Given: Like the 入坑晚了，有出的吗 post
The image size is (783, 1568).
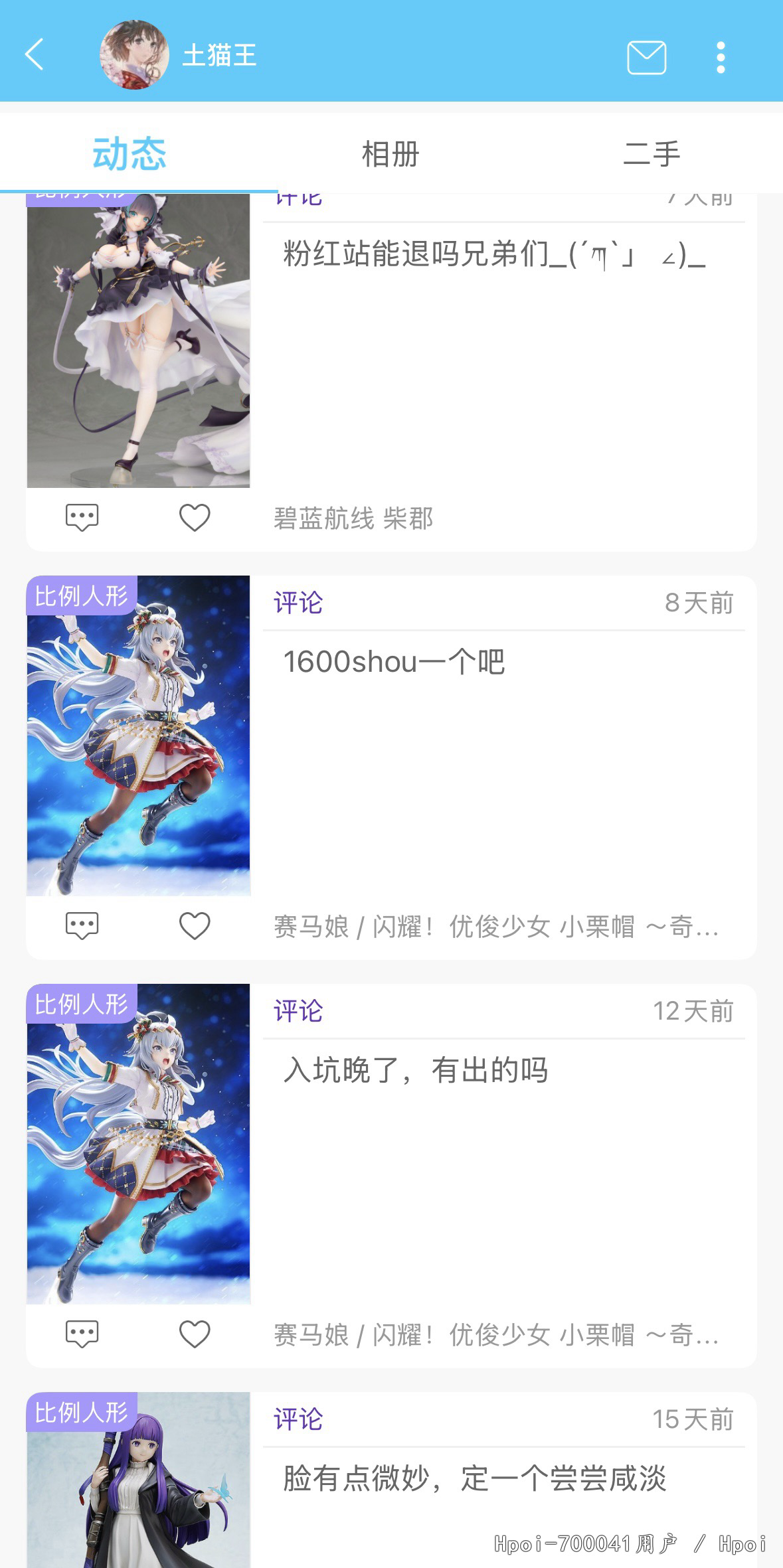Looking at the screenshot, I should (195, 1334).
